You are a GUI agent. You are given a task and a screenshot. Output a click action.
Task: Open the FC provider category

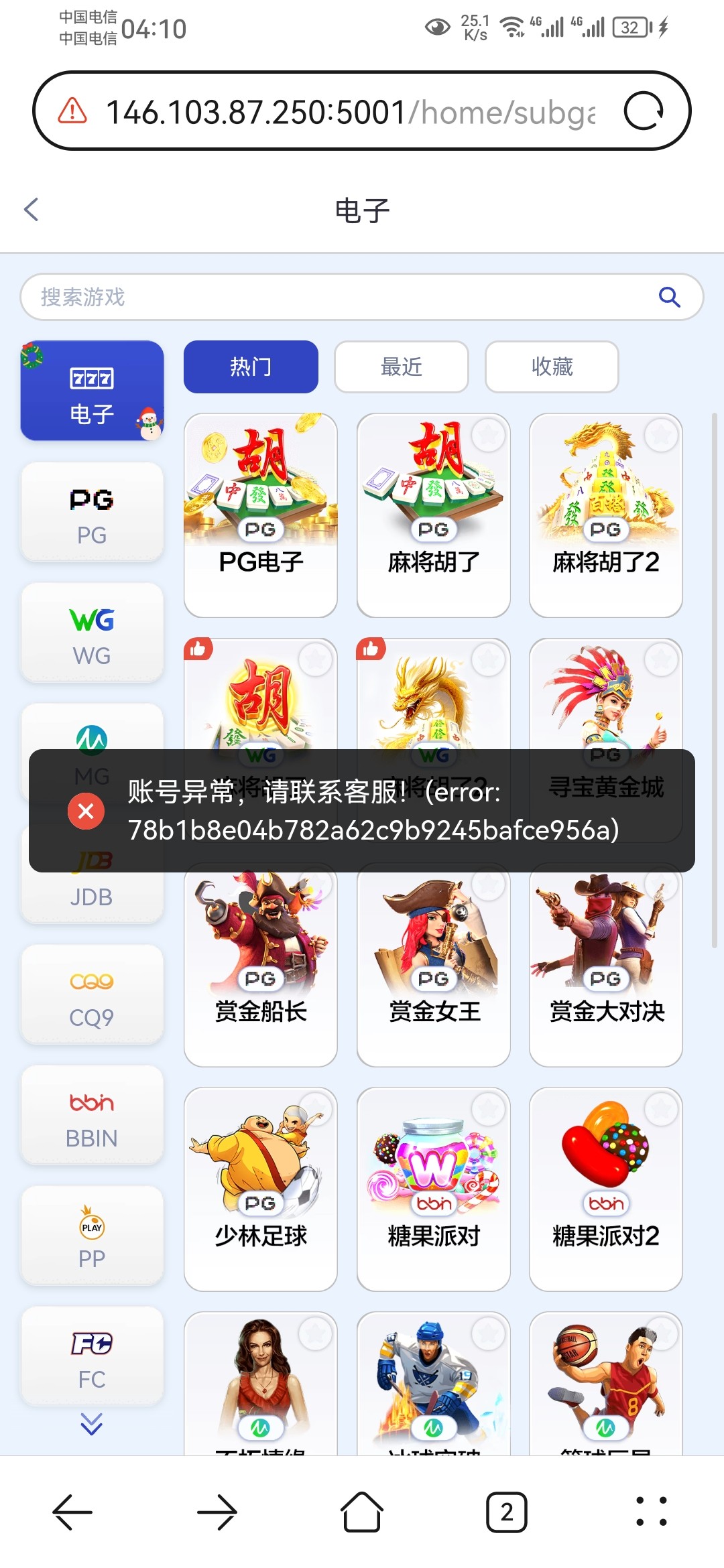(x=92, y=1357)
